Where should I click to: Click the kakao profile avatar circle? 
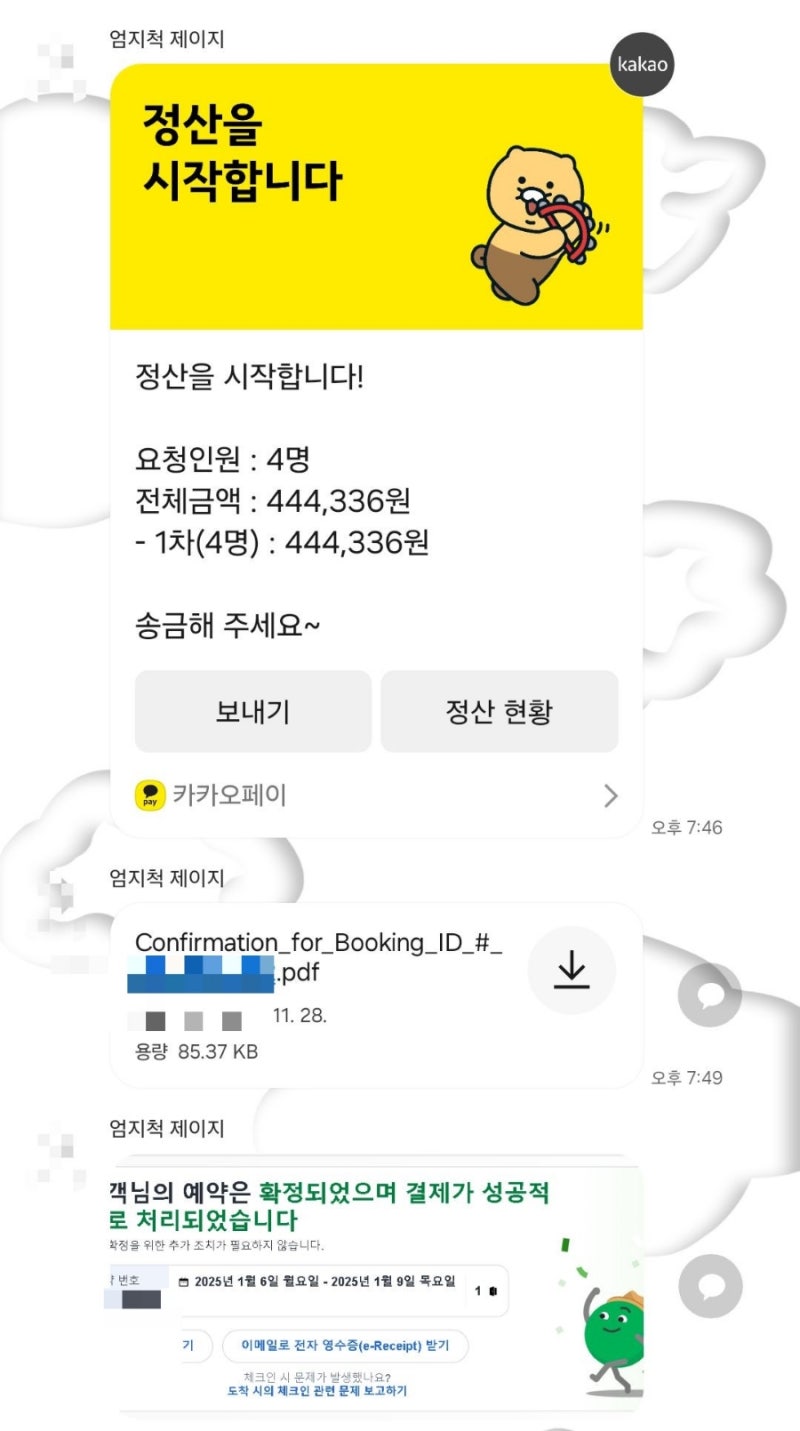point(642,64)
